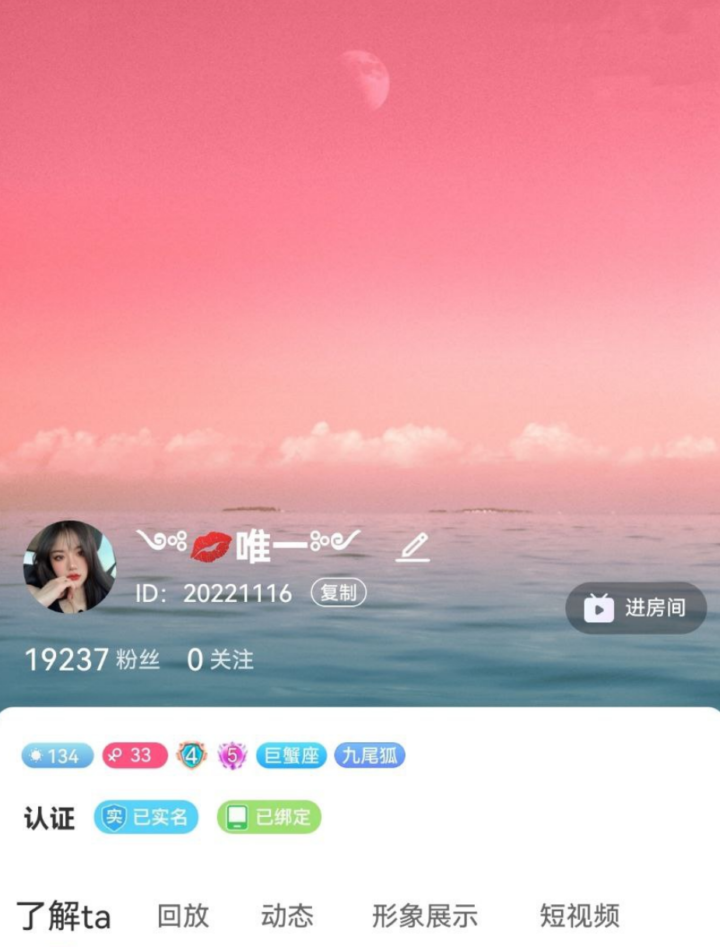
Task: Switch to the 动态 tab
Action: click(x=287, y=915)
